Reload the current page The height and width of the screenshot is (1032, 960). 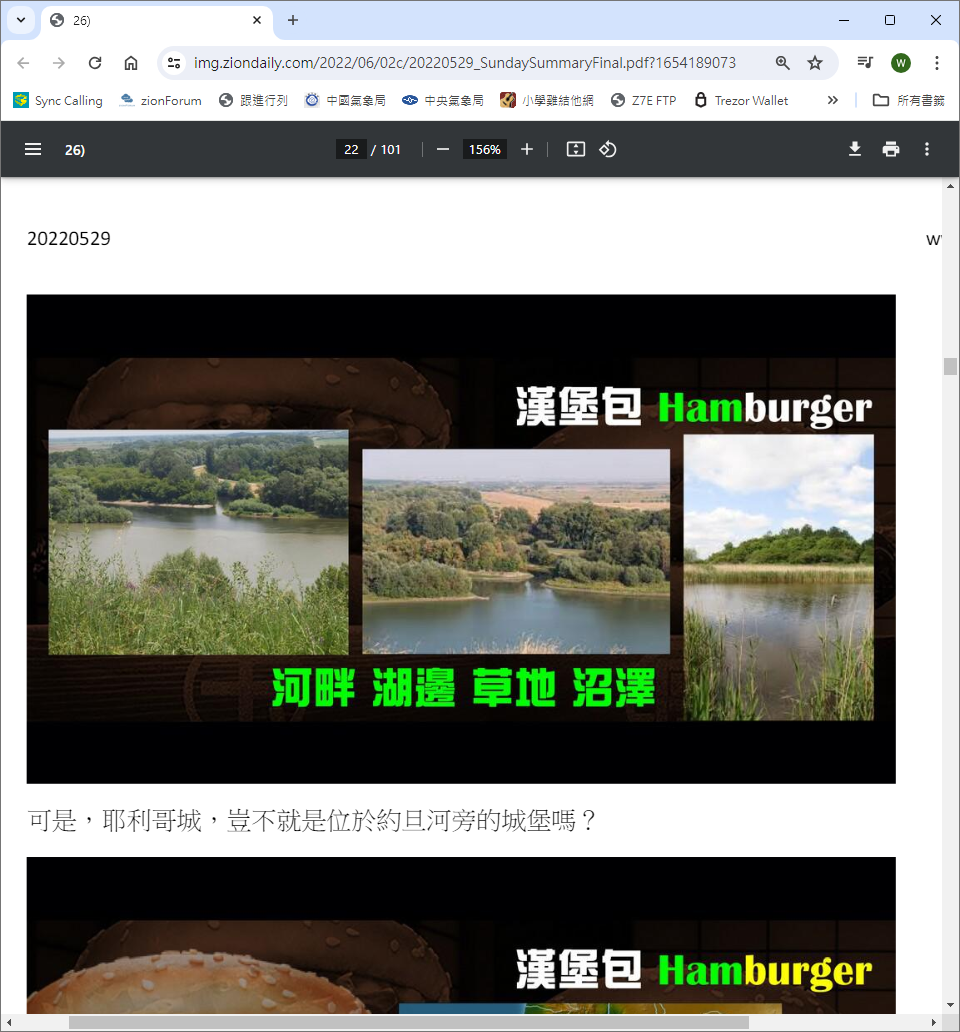coord(95,63)
